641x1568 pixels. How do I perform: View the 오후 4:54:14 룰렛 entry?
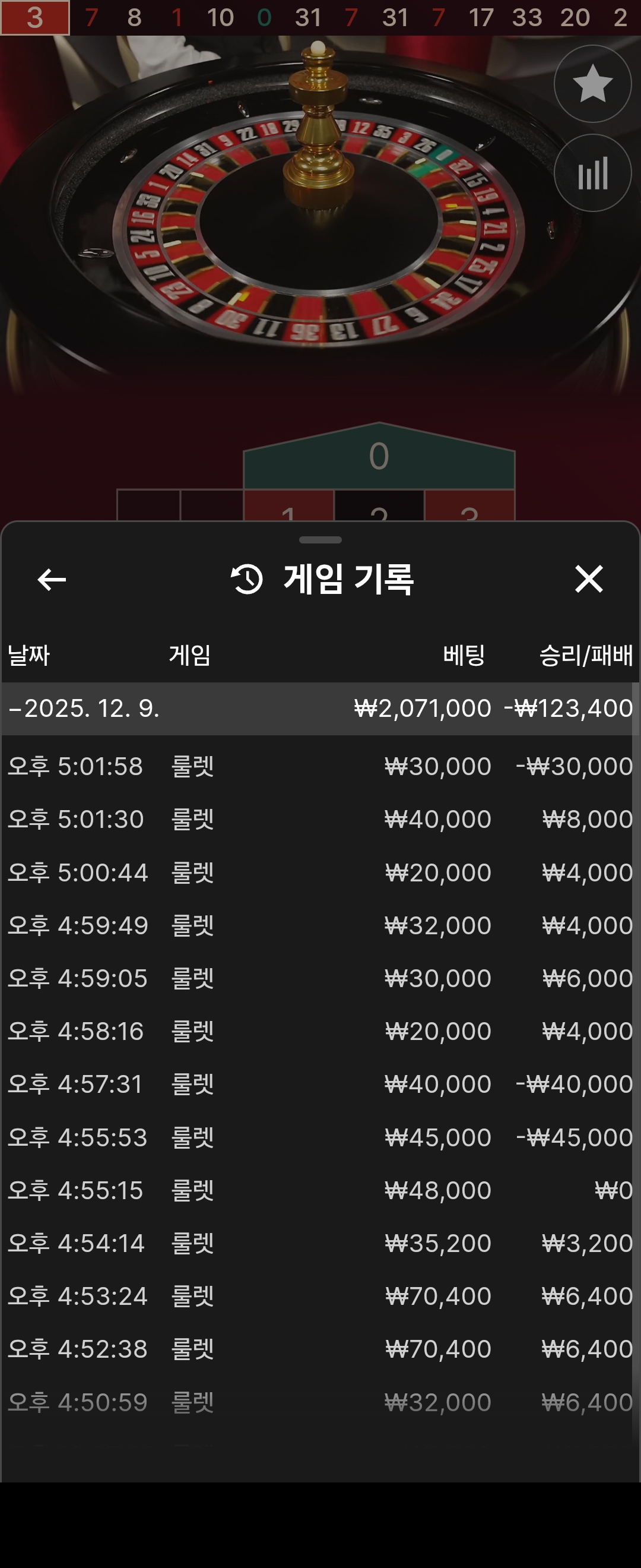(320, 1243)
